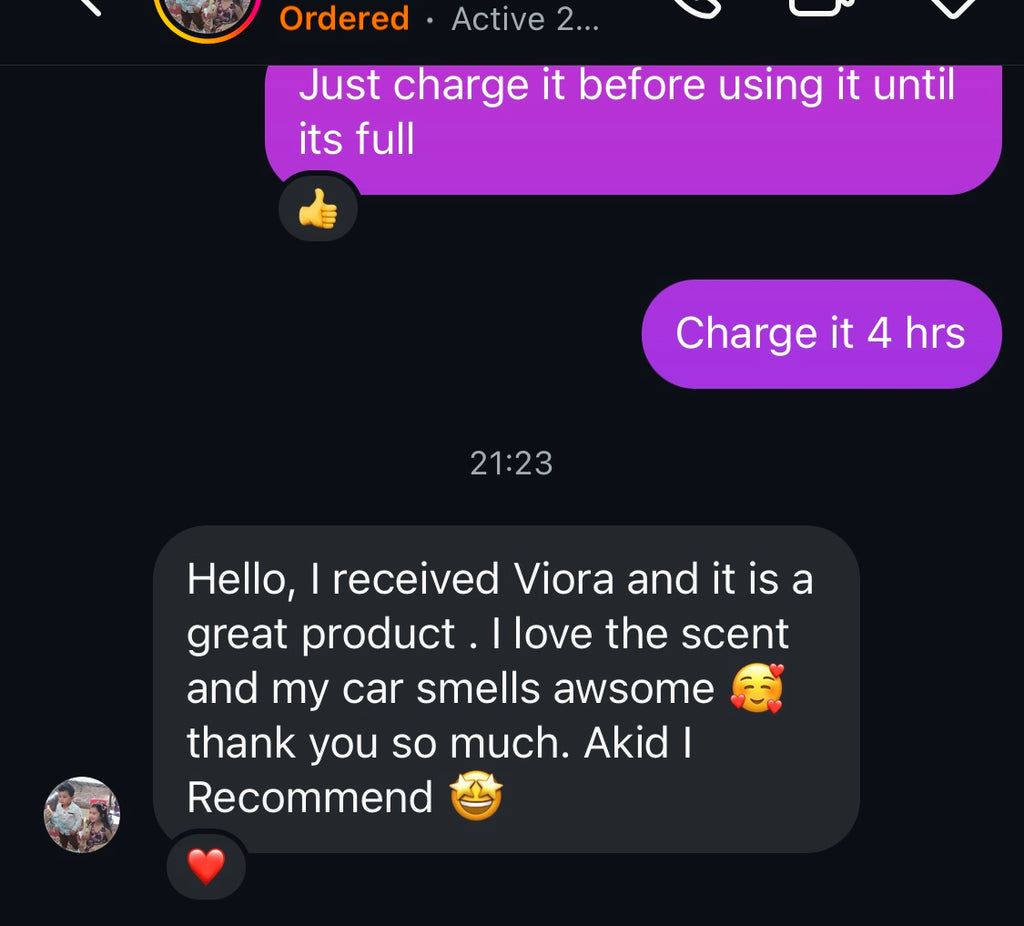Open sender's avatar beside Viora message
The height and width of the screenshot is (926, 1024).
[82, 815]
